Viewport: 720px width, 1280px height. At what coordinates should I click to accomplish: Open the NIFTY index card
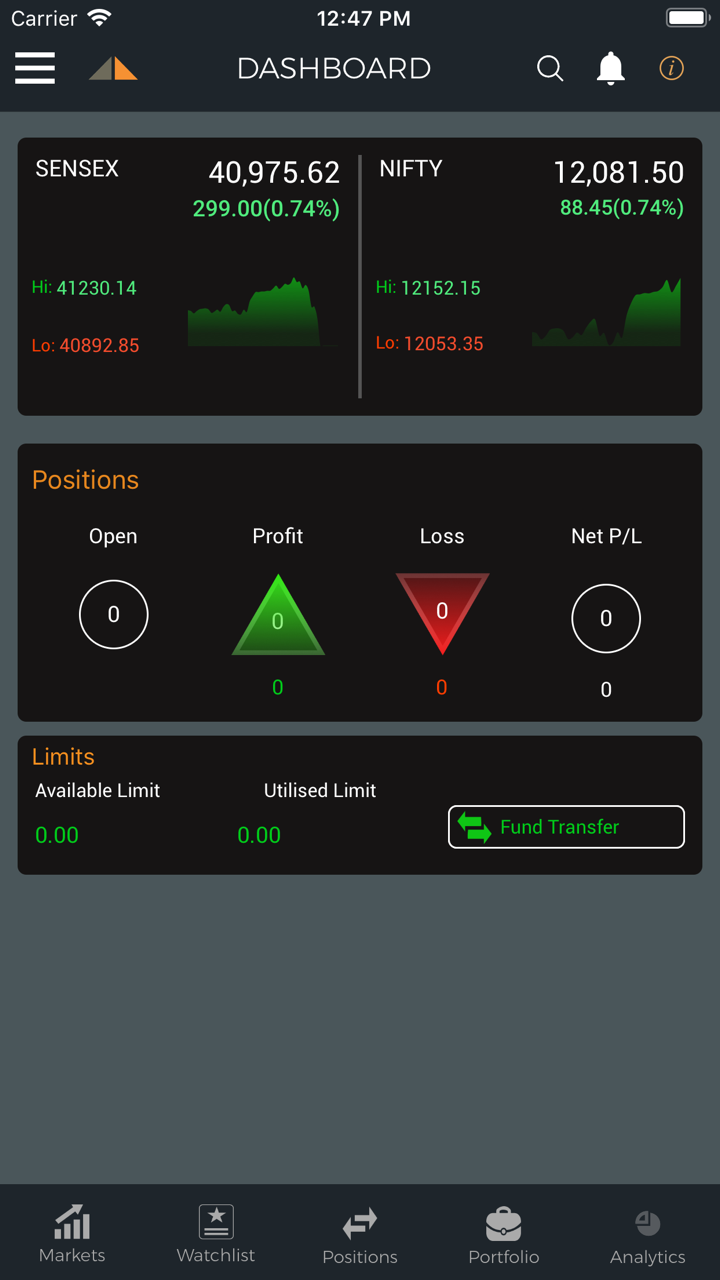coord(532,276)
